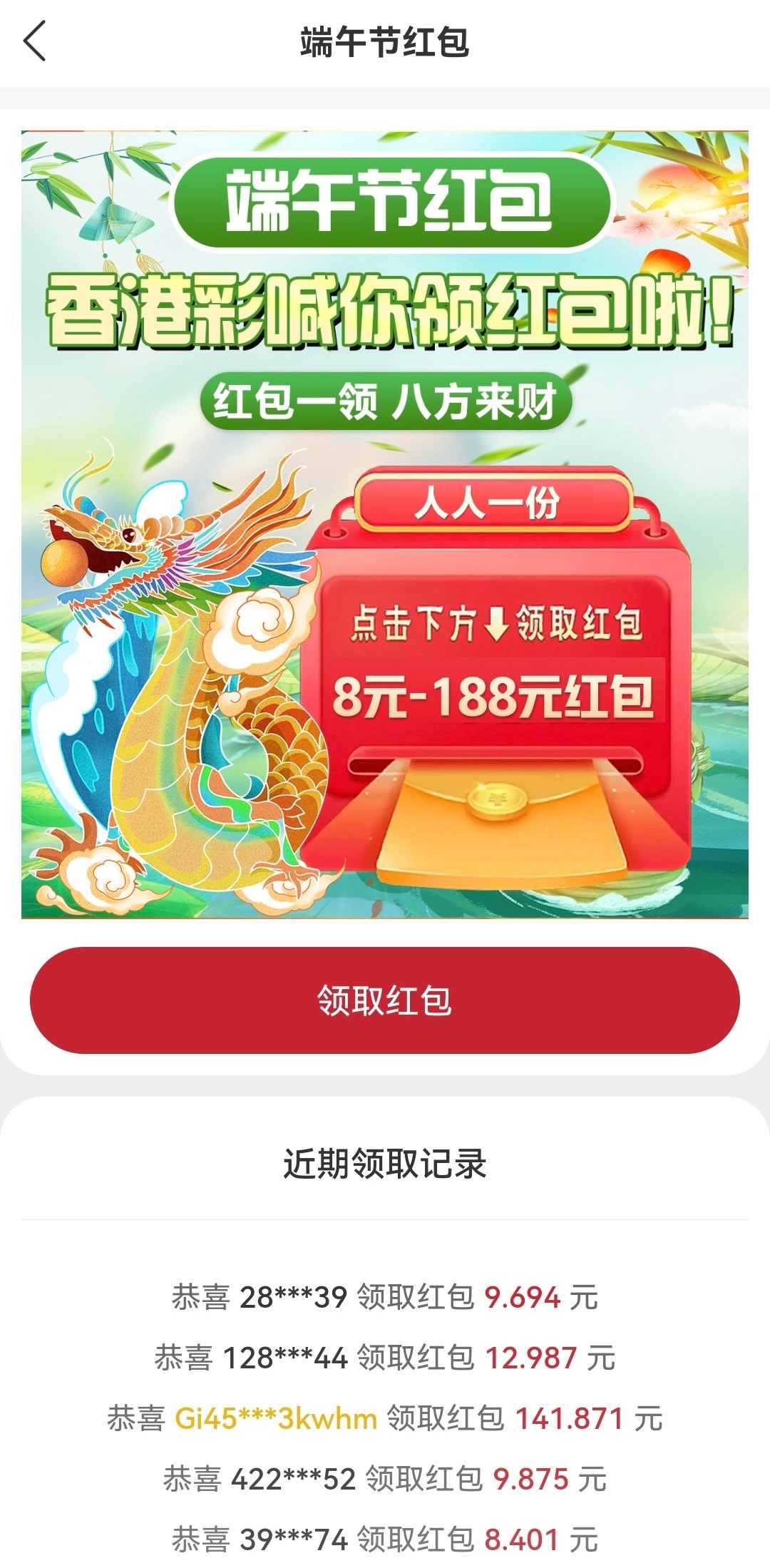This screenshot has width=770, height=1568.
Task: Go back using the top-left arrow
Action: click(34, 41)
